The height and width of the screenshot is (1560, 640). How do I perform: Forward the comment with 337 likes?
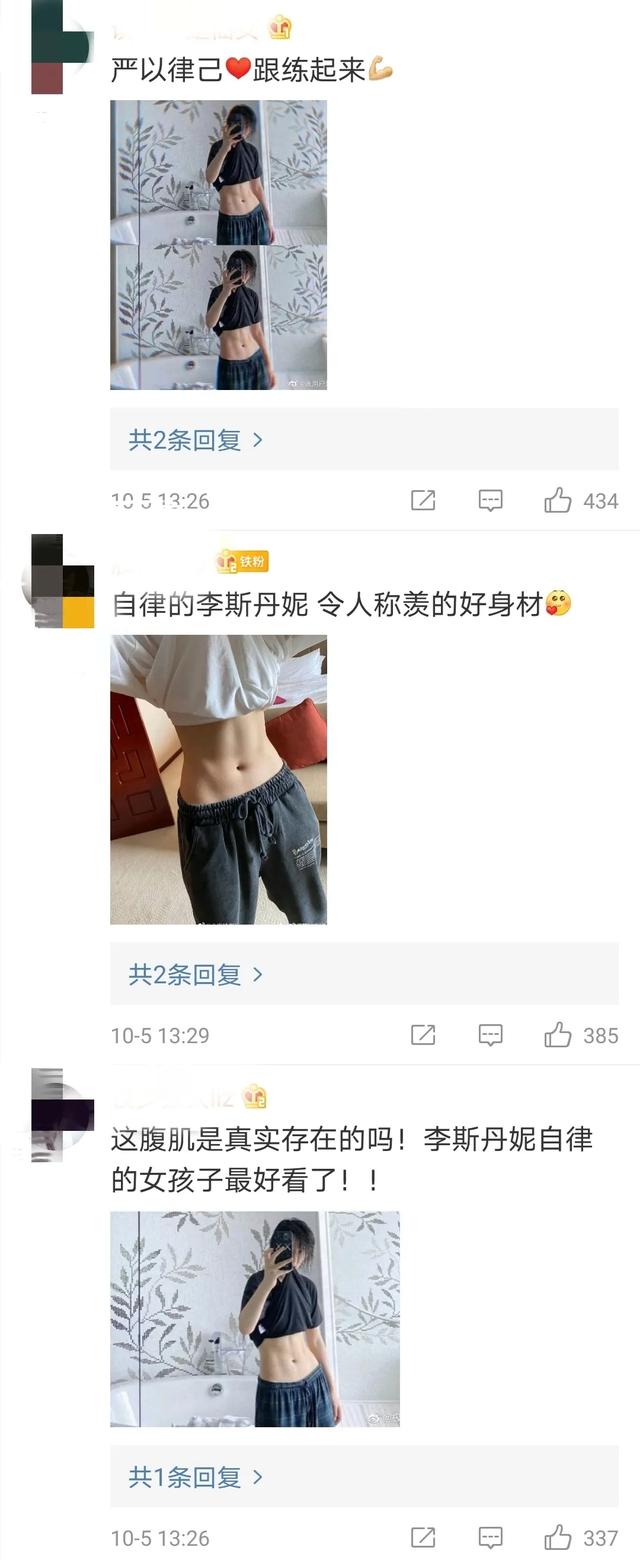point(423,1537)
